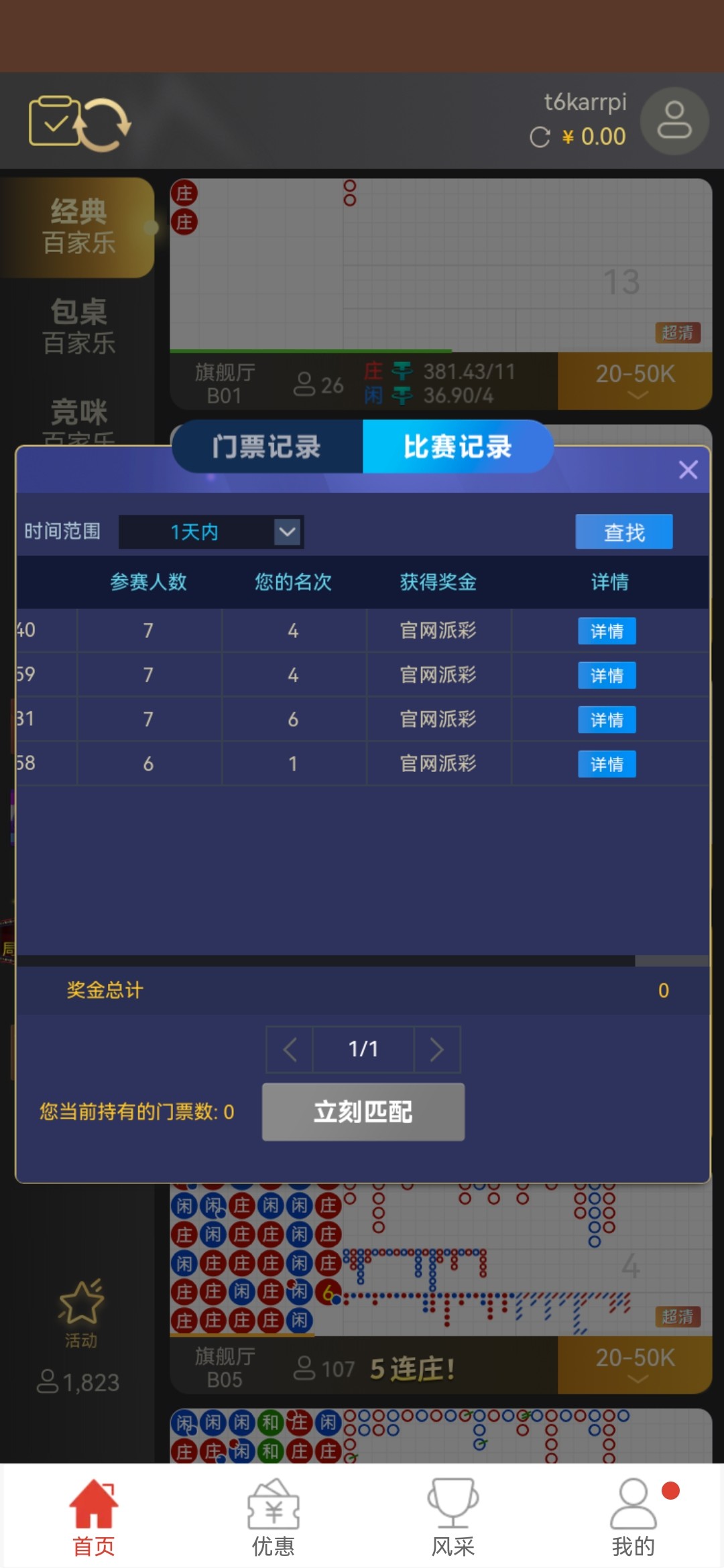Switch to the 门票记录 tab

pos(267,447)
